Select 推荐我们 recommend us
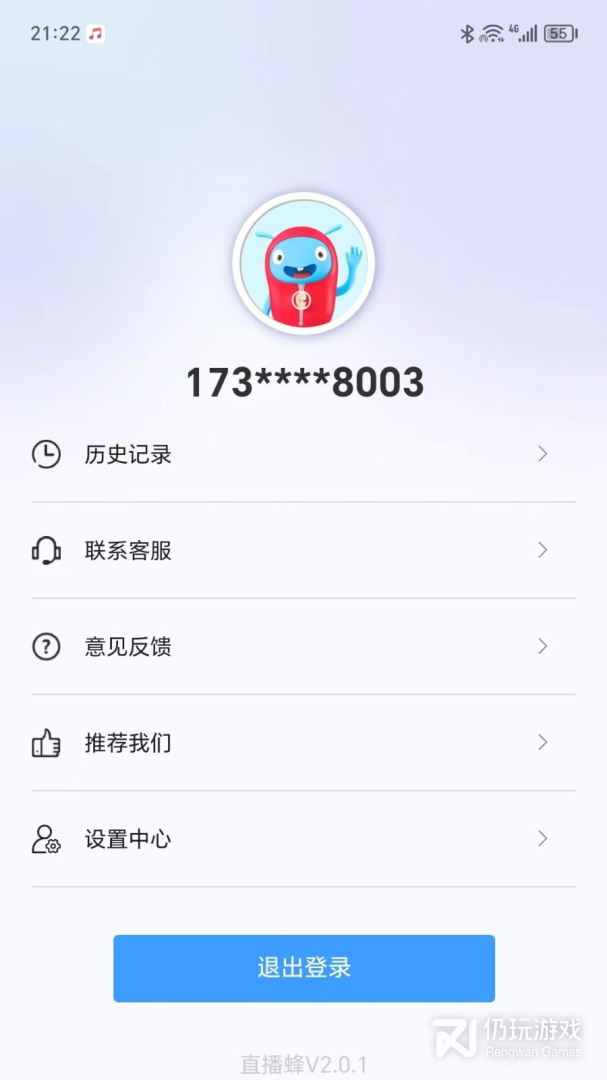The image size is (607, 1080). 303,743
